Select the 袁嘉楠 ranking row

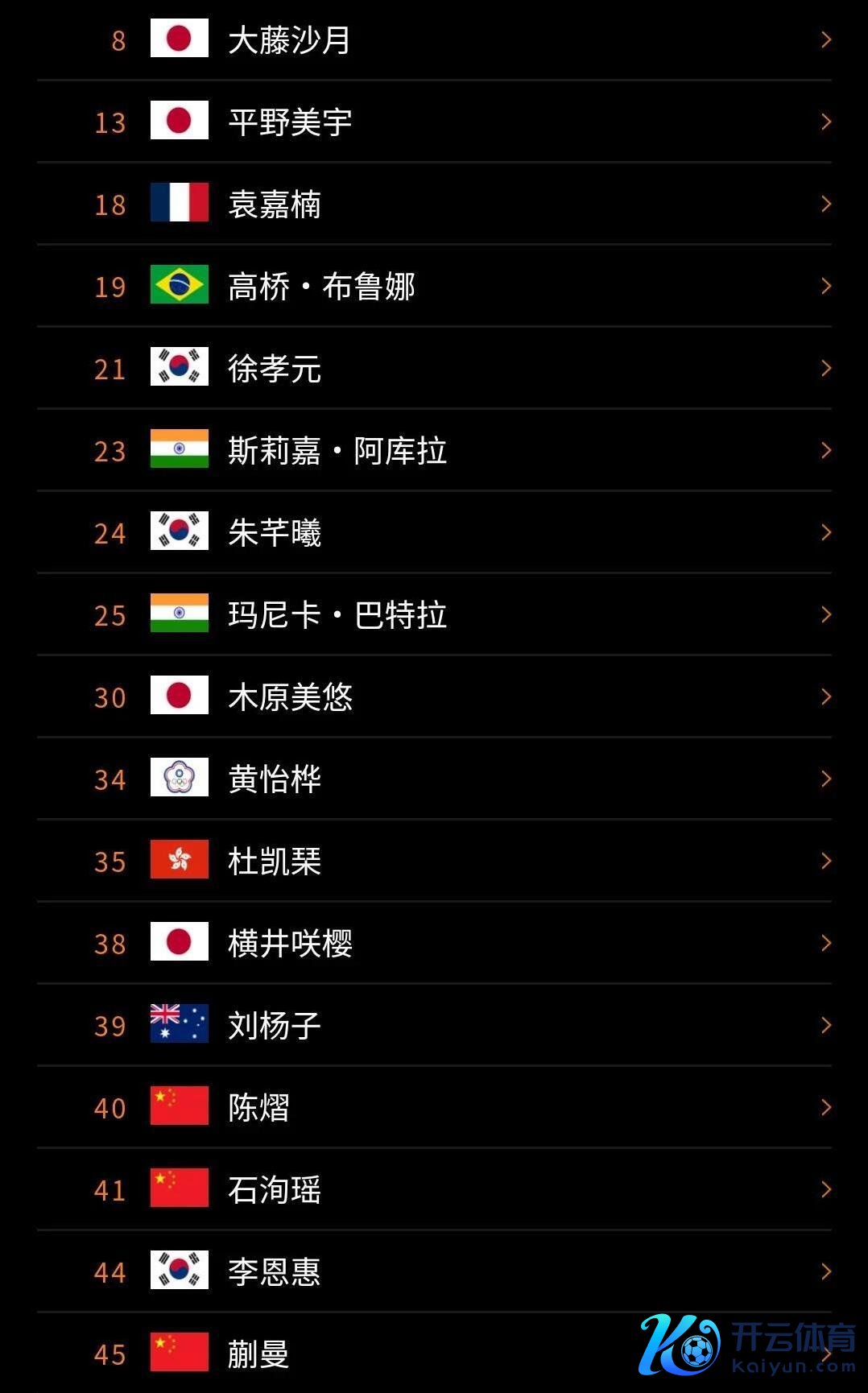coord(434,205)
